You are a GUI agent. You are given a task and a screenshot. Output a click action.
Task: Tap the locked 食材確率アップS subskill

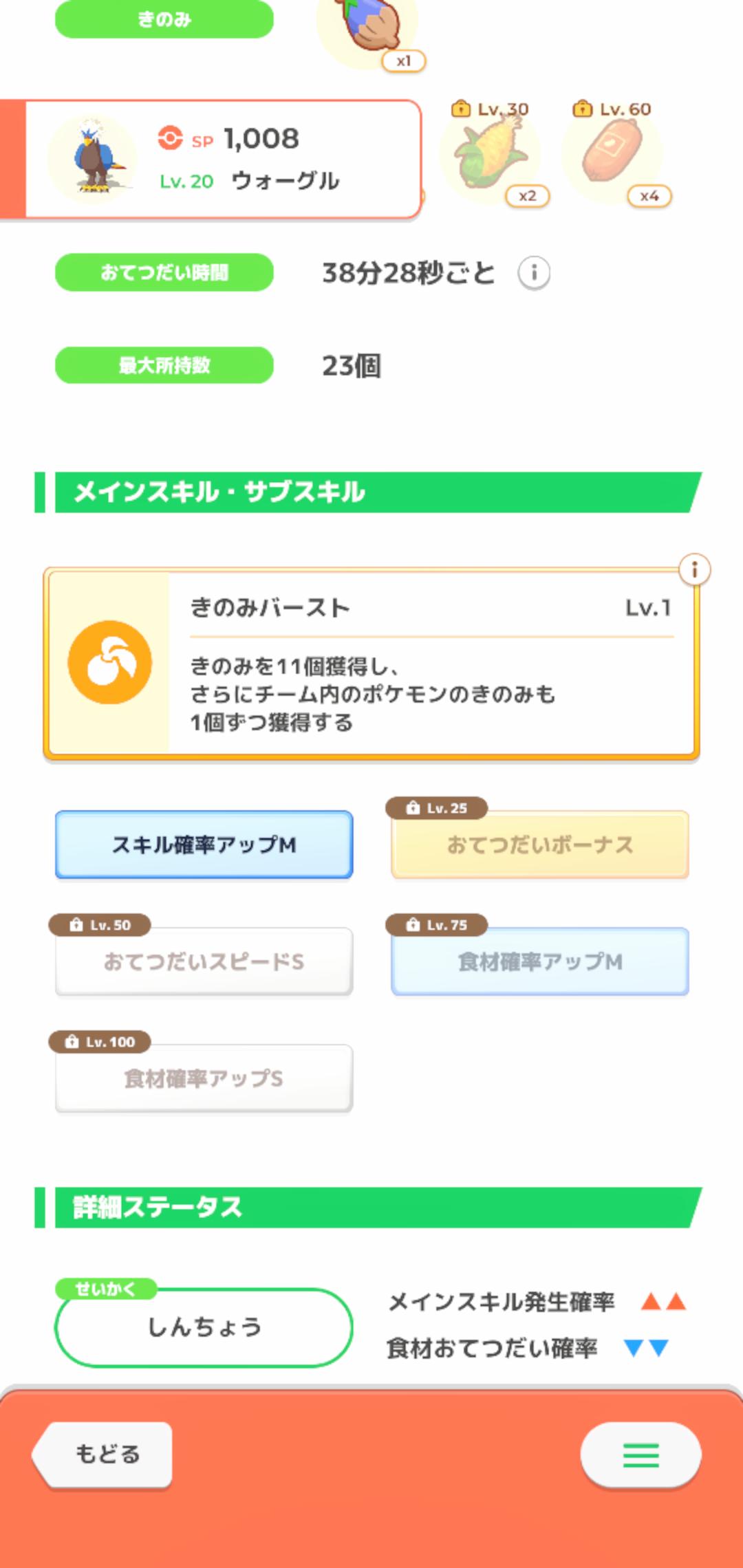click(x=204, y=1078)
